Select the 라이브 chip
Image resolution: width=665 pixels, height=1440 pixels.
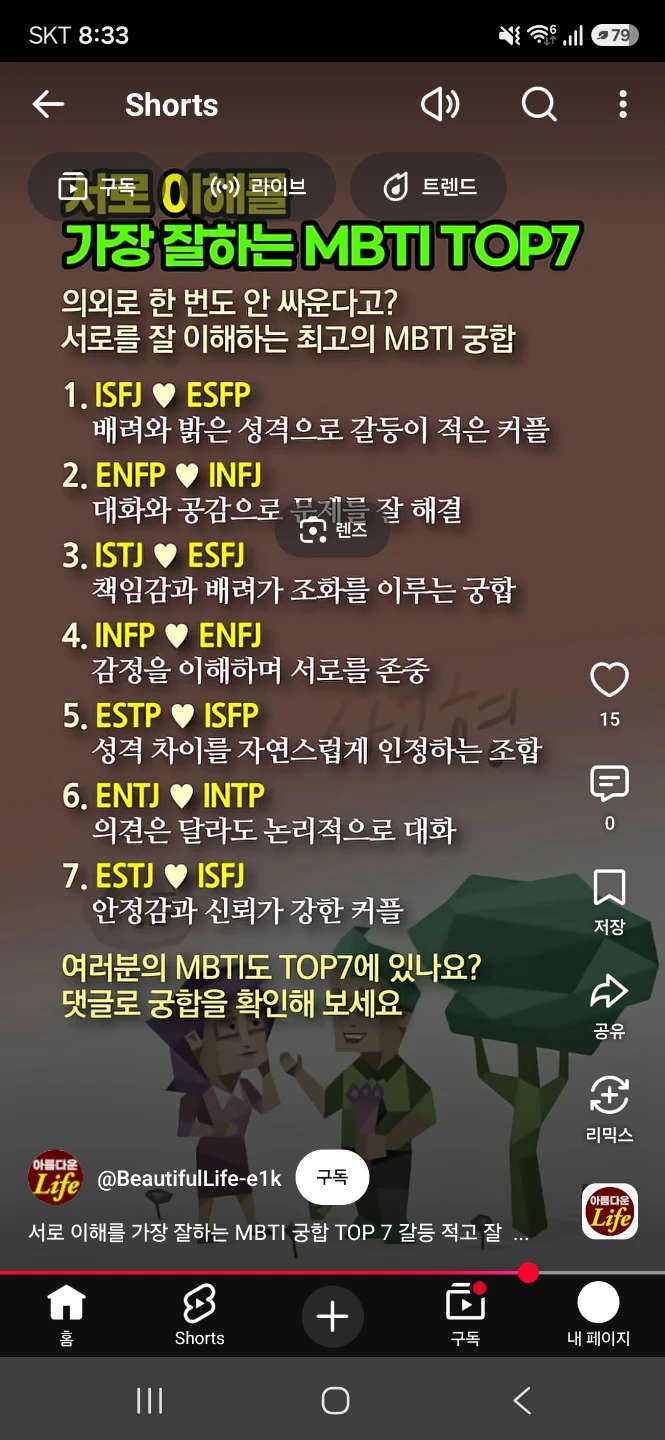(x=259, y=187)
